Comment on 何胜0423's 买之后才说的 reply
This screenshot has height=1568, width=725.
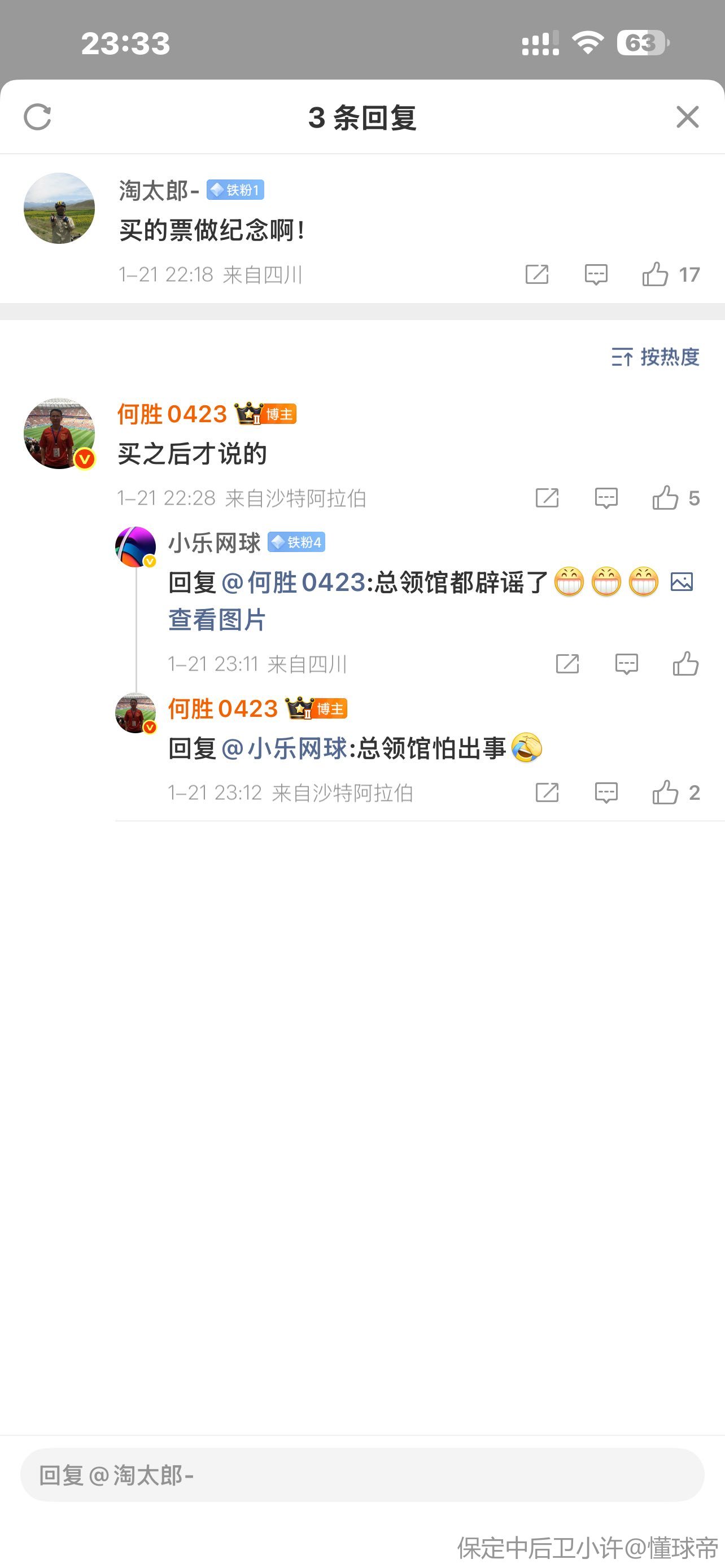pos(606,498)
